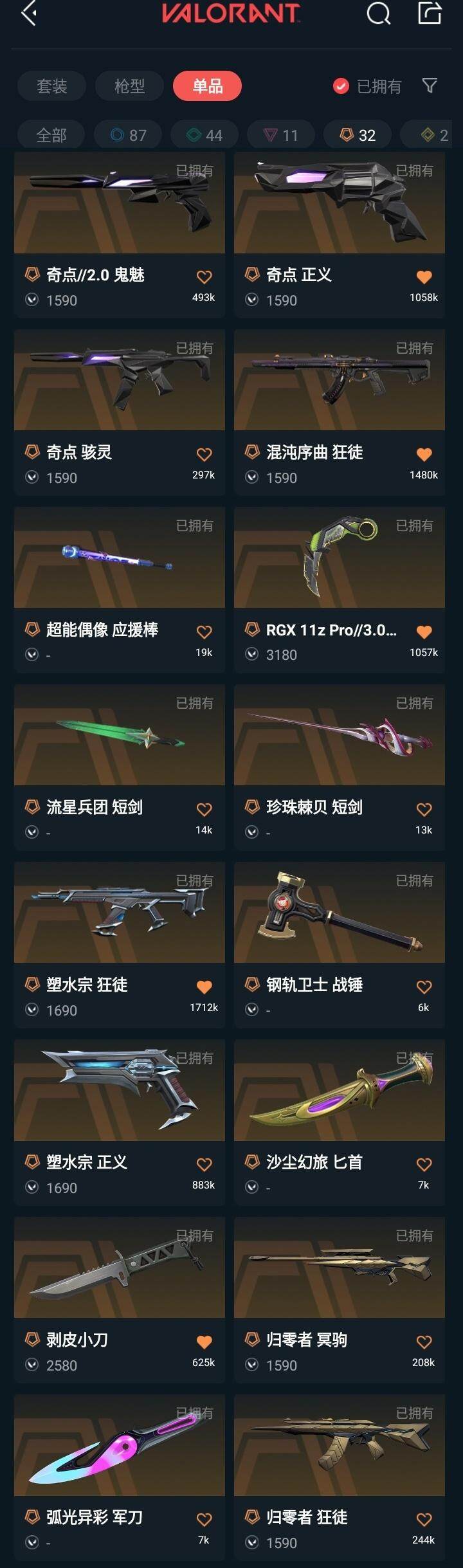Switch to the 枪型 tab
Viewport: 463px width, 1568px height.
[x=129, y=86]
